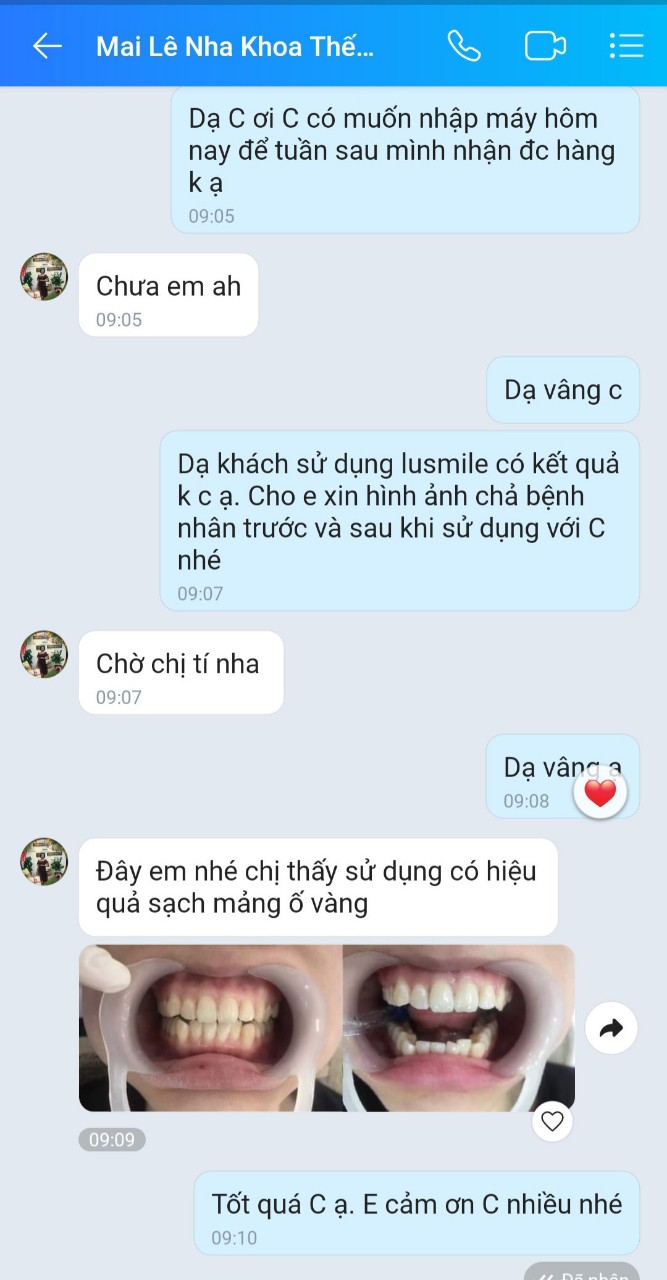React with heart to the teeth photos
667x1280 pixels.
[x=552, y=1121]
